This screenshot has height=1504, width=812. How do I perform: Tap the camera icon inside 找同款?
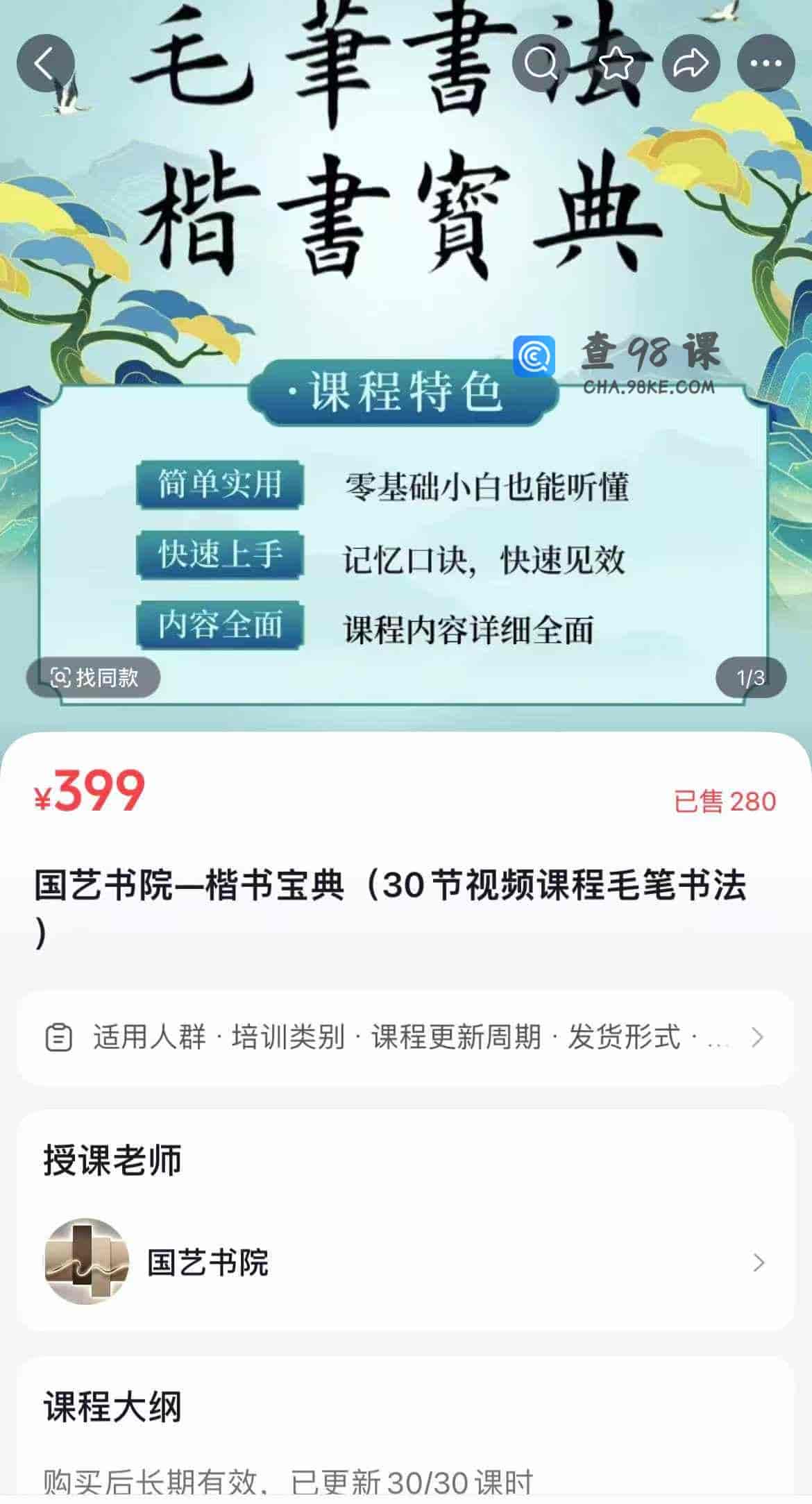coord(62,677)
